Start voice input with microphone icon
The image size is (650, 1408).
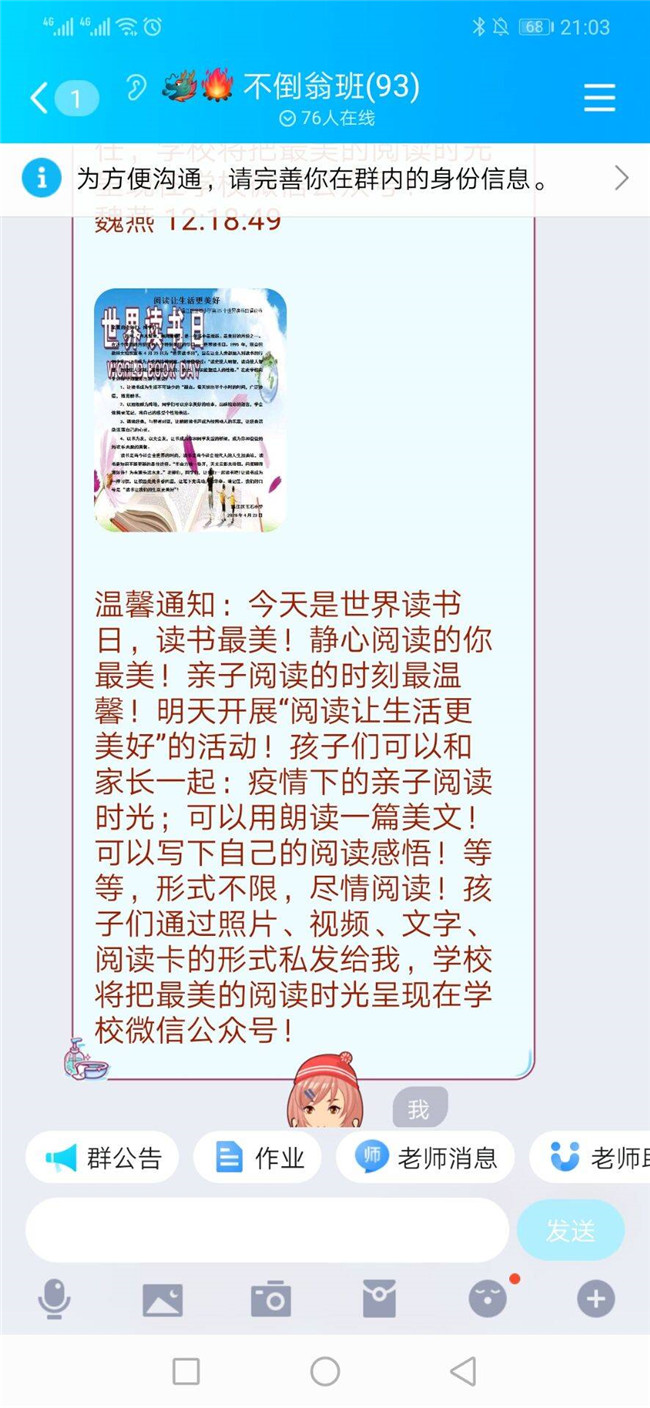[54, 1299]
